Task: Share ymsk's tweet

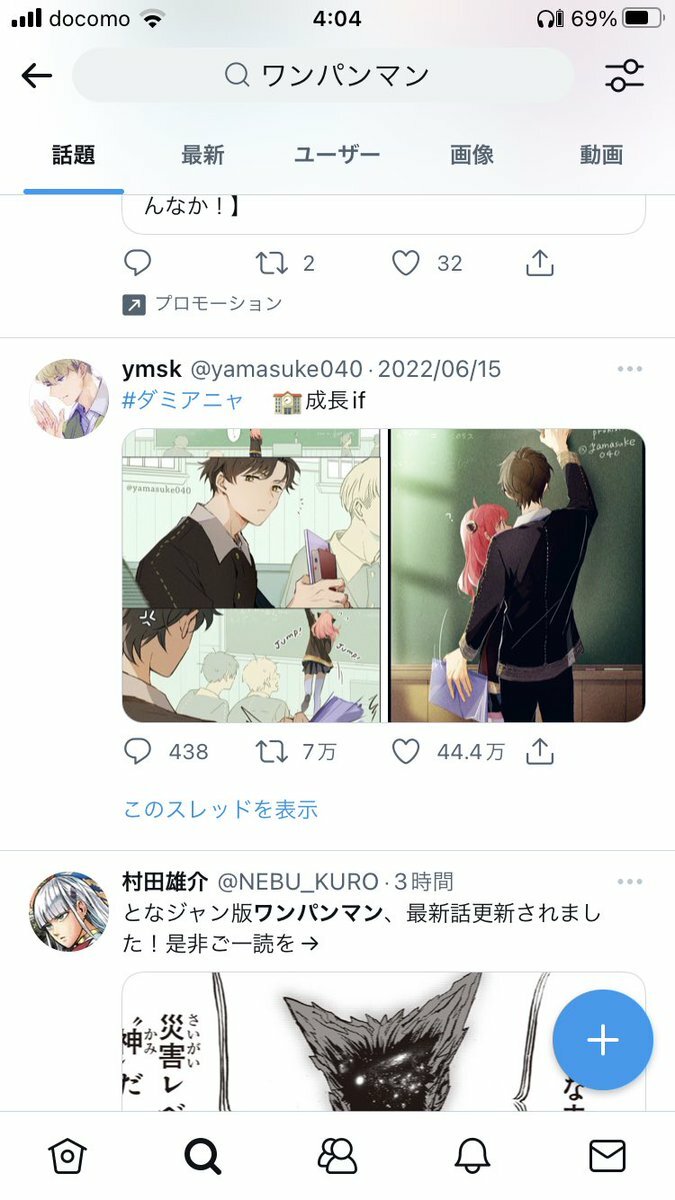Action: [540, 751]
